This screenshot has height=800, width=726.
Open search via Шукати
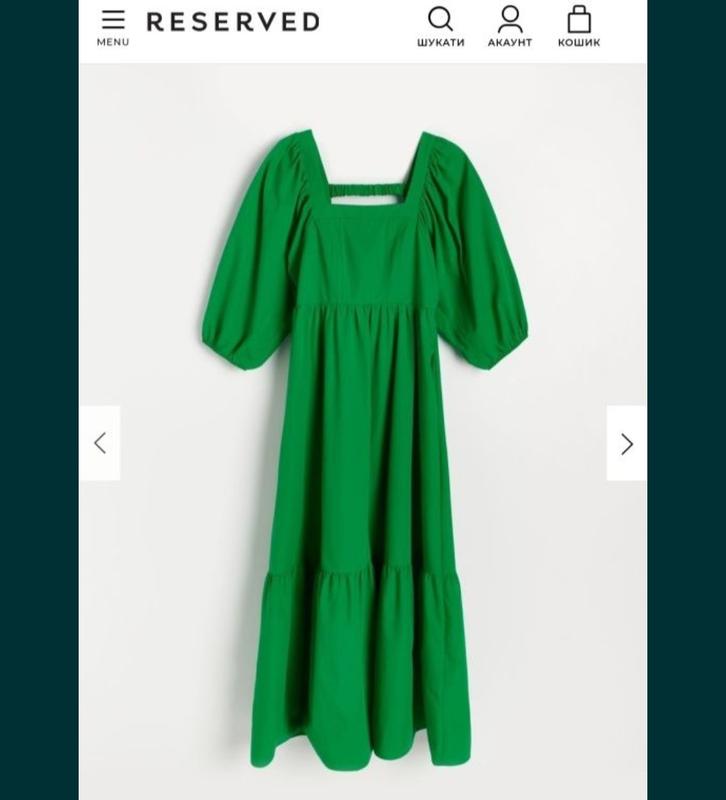440,26
